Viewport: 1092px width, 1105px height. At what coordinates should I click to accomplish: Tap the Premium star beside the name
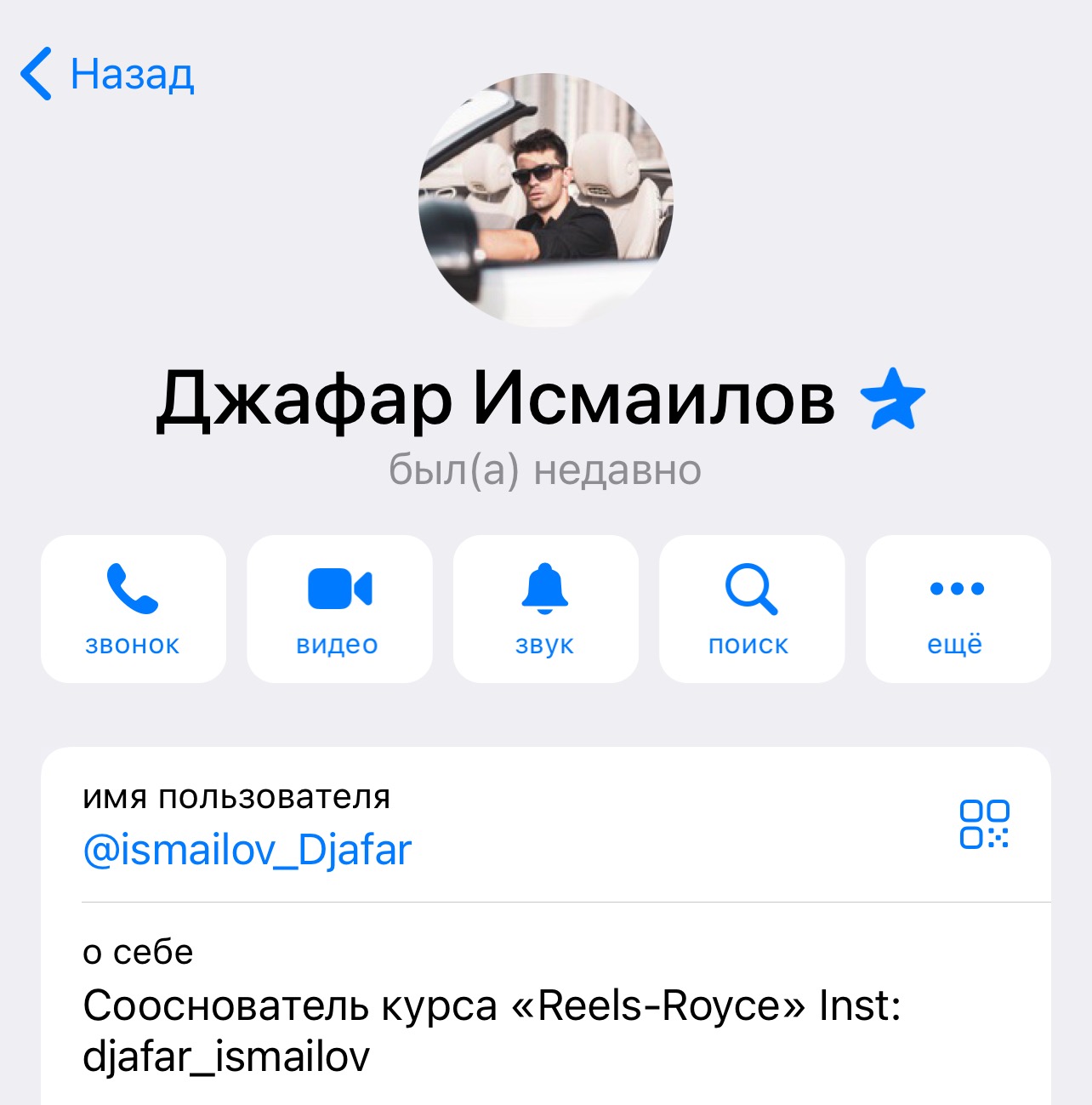[892, 399]
